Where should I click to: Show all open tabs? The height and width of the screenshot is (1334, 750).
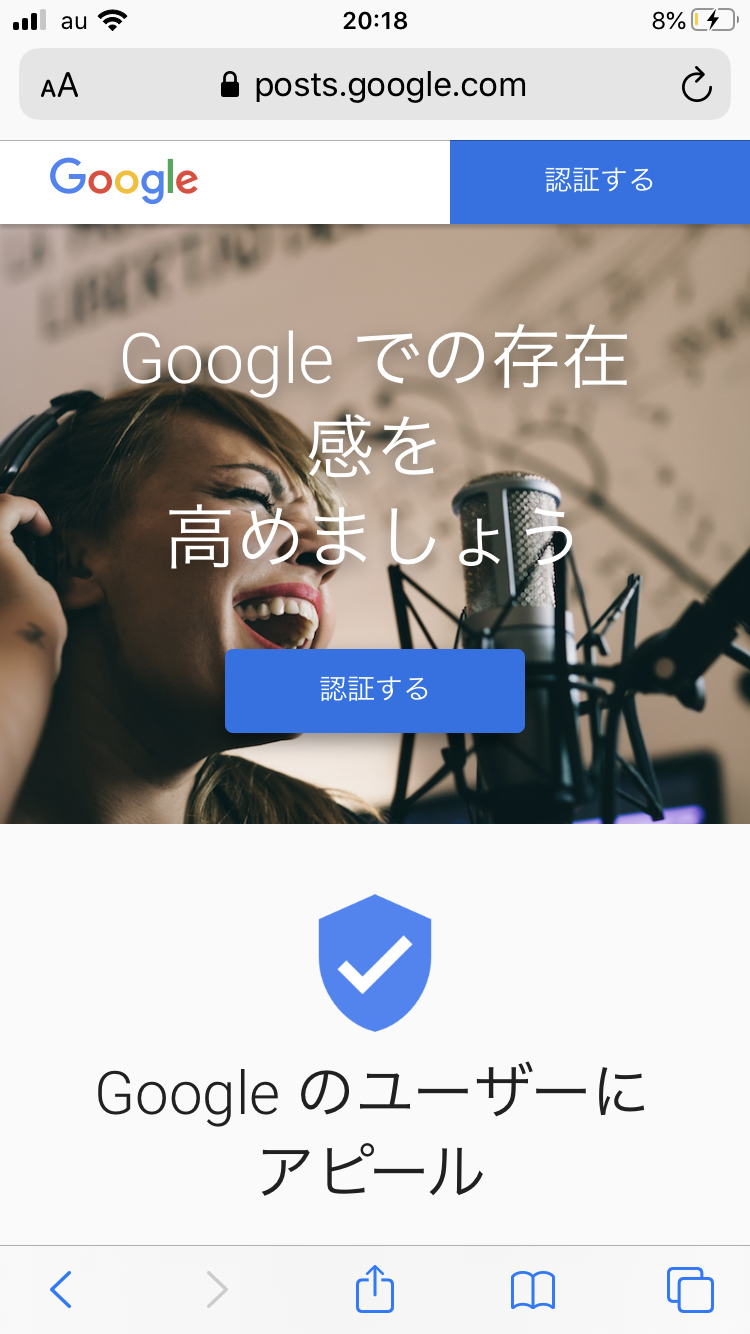pos(689,1290)
